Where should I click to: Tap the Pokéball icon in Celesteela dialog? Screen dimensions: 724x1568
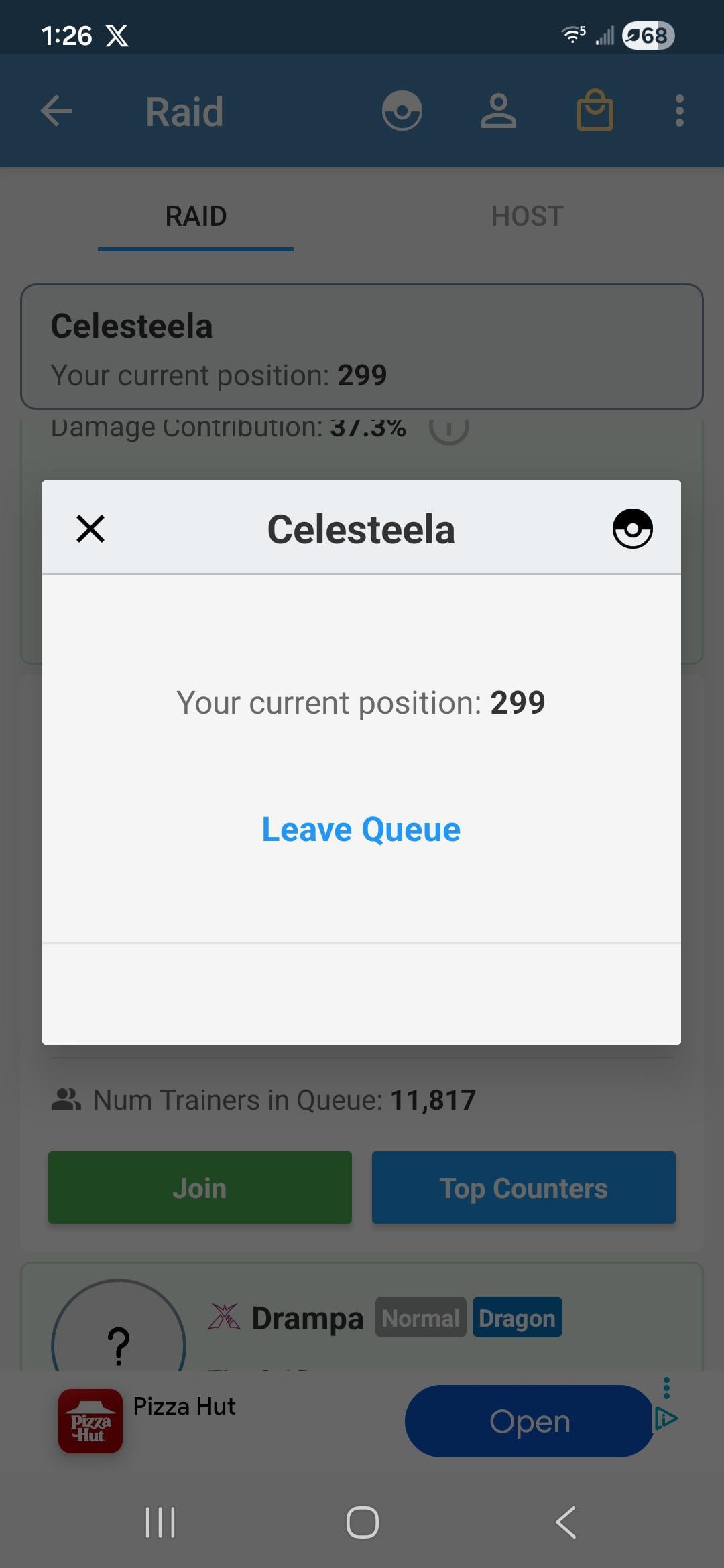(632, 529)
